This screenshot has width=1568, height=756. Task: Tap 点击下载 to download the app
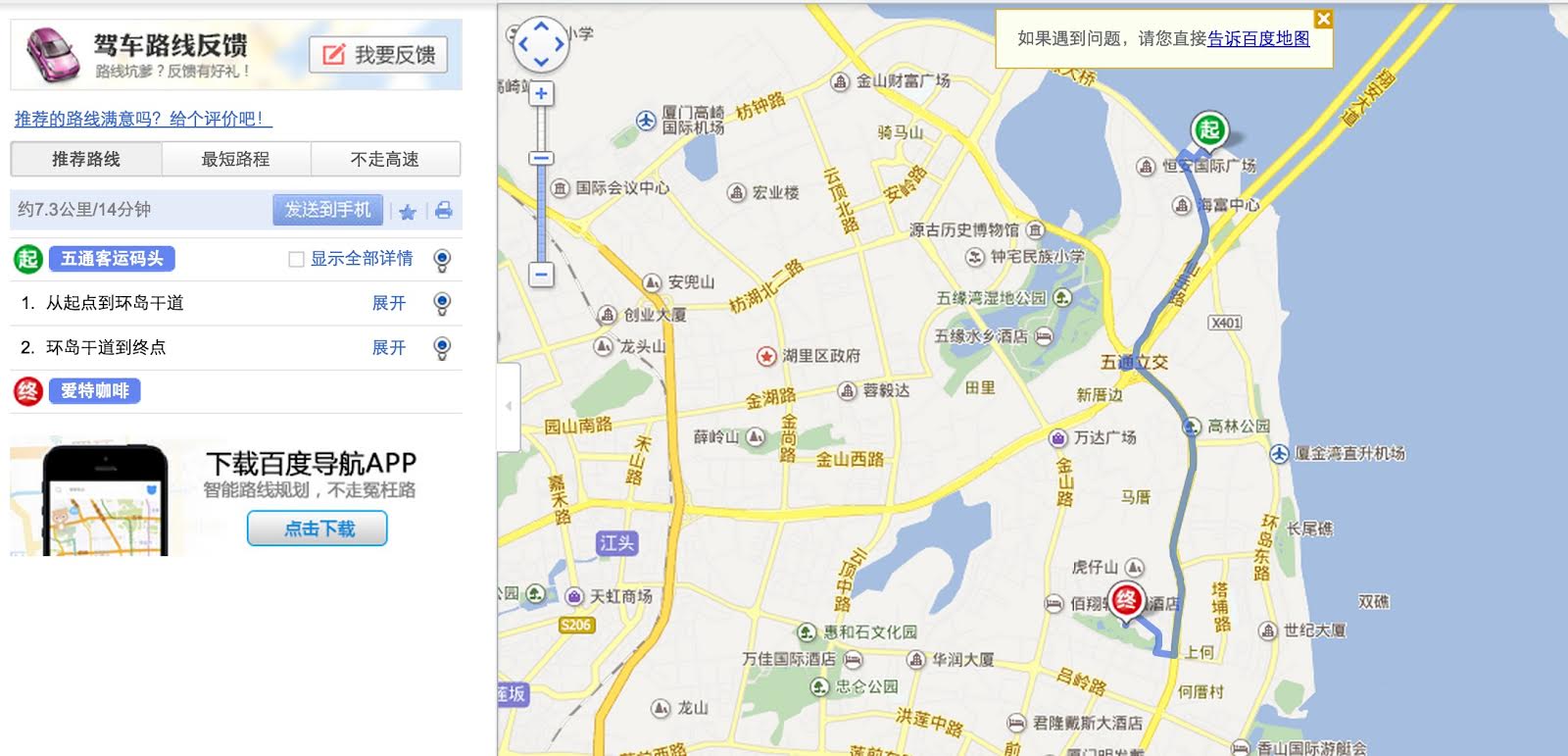pos(318,529)
